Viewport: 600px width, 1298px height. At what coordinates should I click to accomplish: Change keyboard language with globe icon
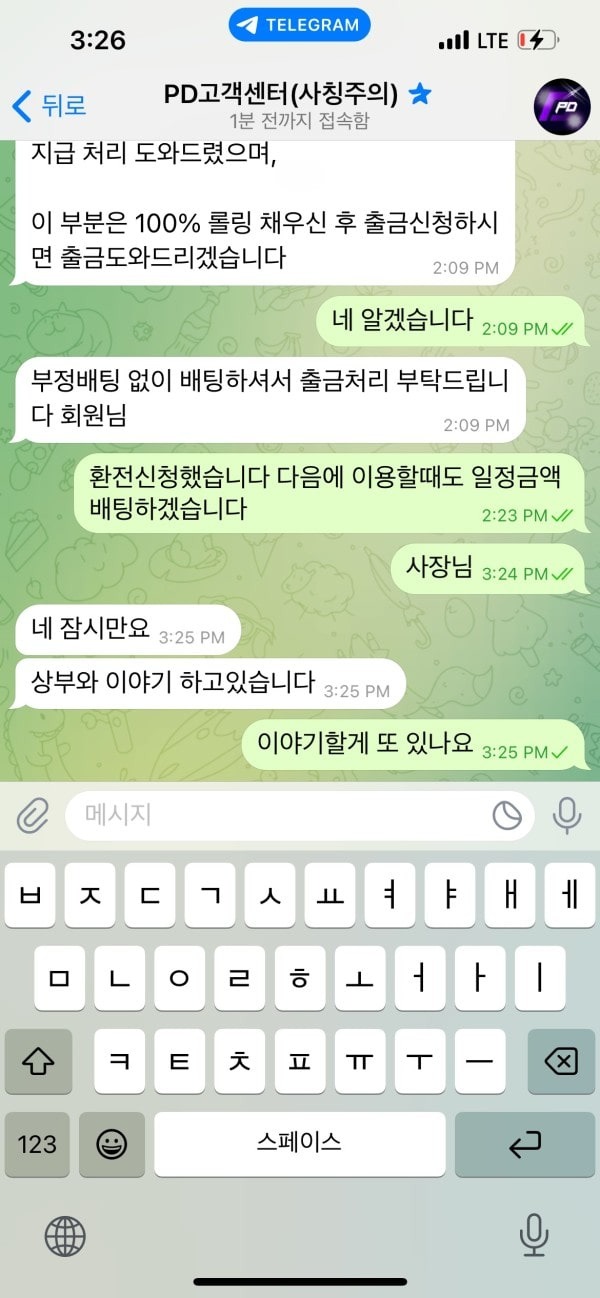tap(65, 1236)
